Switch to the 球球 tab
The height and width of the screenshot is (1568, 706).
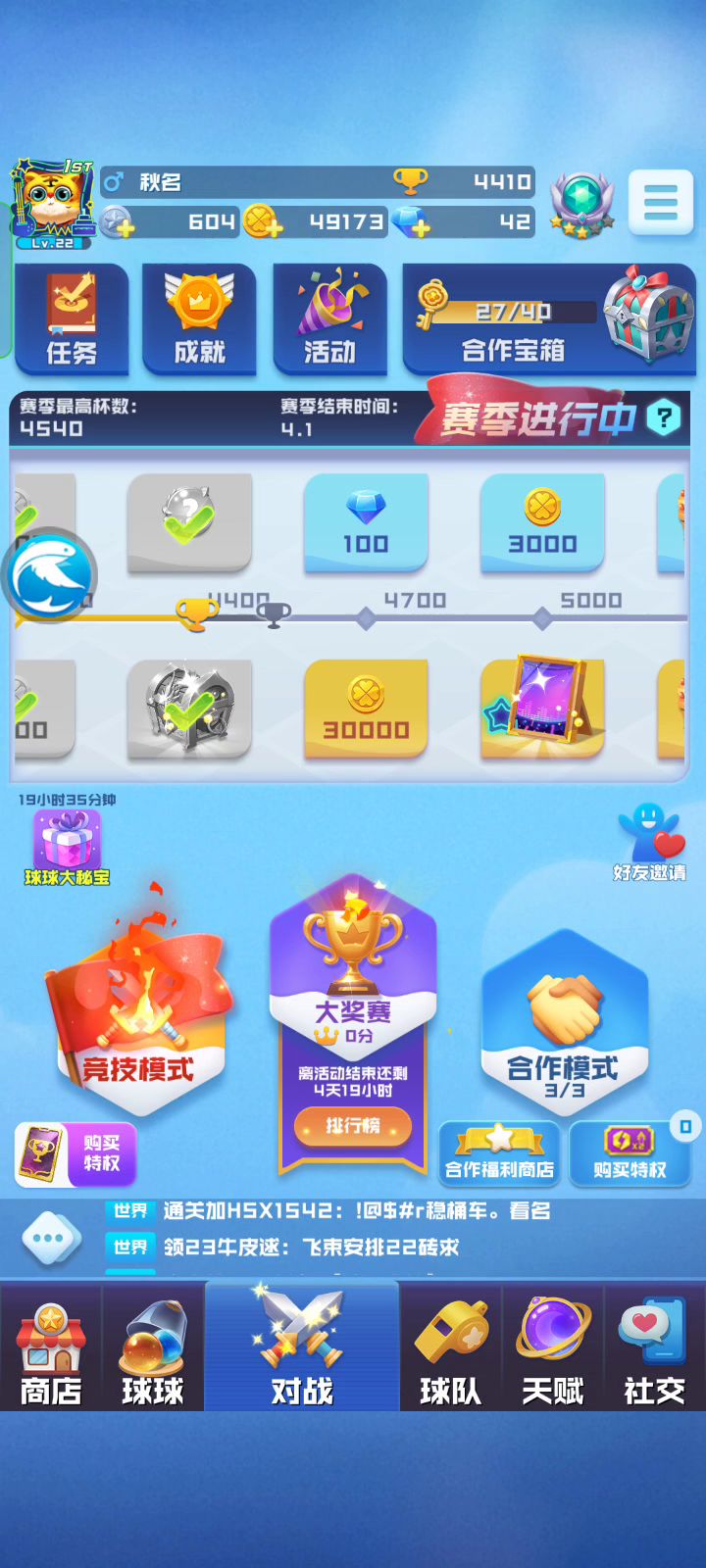tap(153, 1347)
